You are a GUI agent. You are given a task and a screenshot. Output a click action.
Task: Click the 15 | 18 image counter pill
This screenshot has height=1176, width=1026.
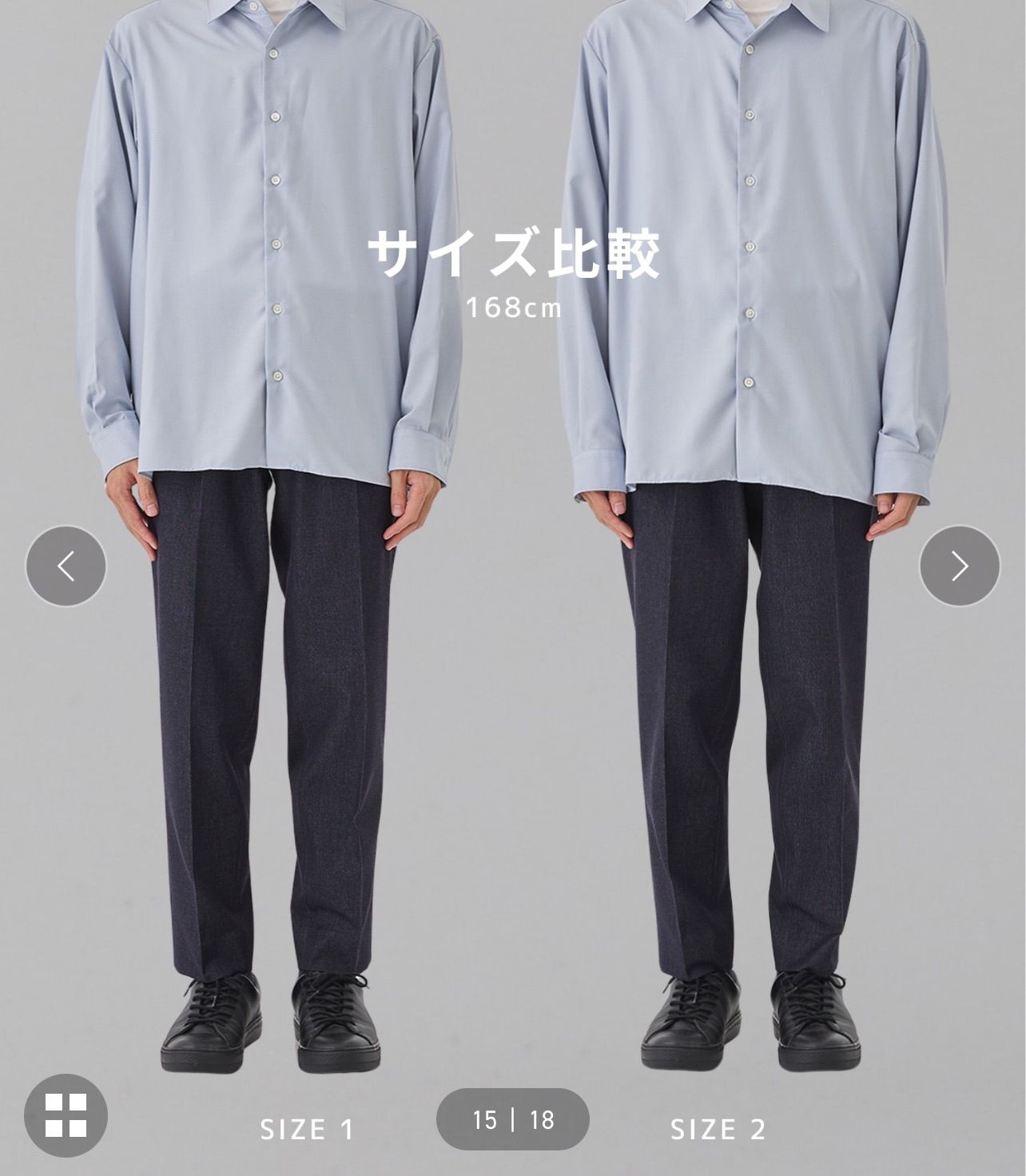(x=512, y=1121)
